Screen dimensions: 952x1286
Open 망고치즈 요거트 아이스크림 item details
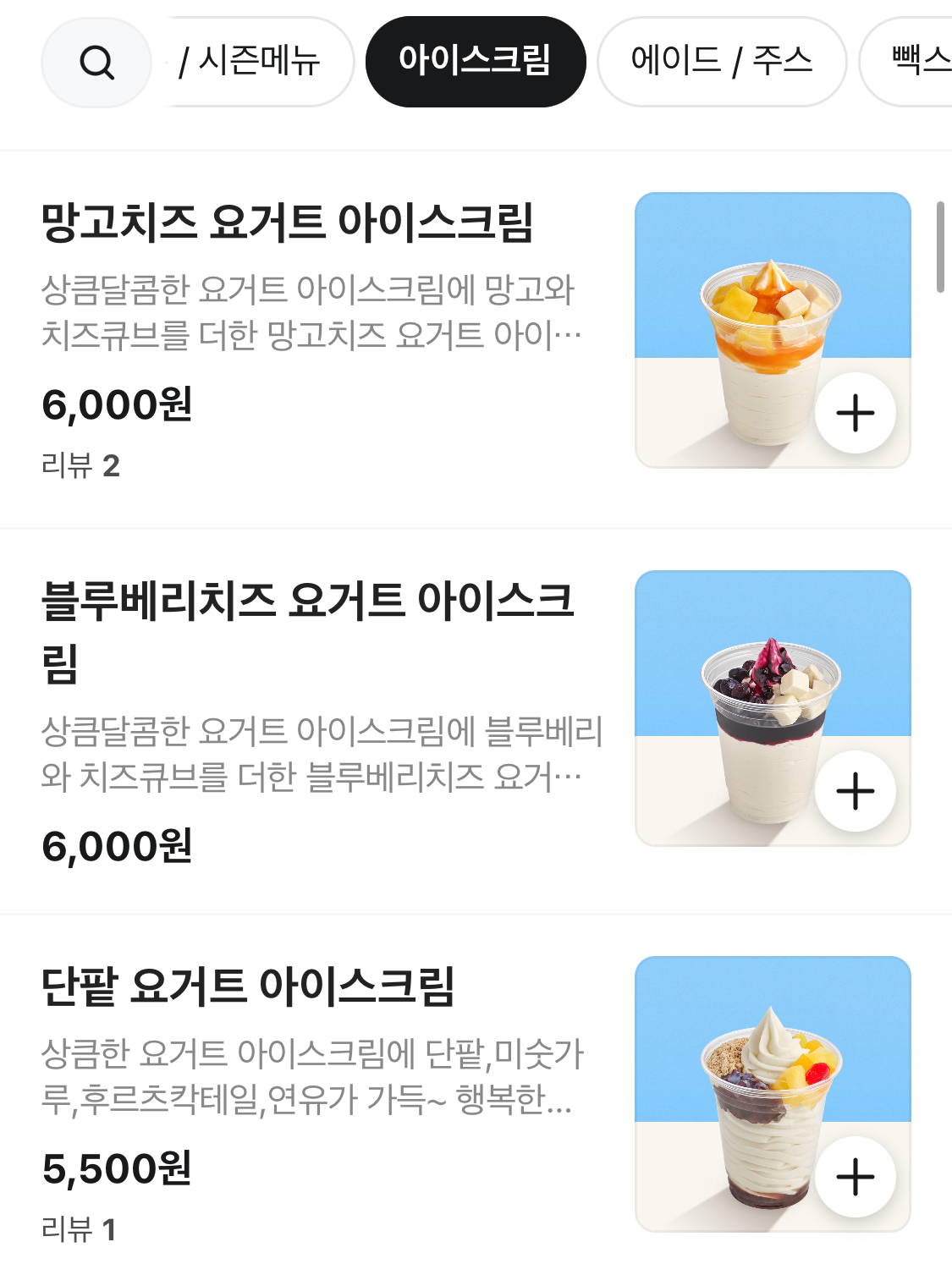pyautogui.click(x=287, y=223)
